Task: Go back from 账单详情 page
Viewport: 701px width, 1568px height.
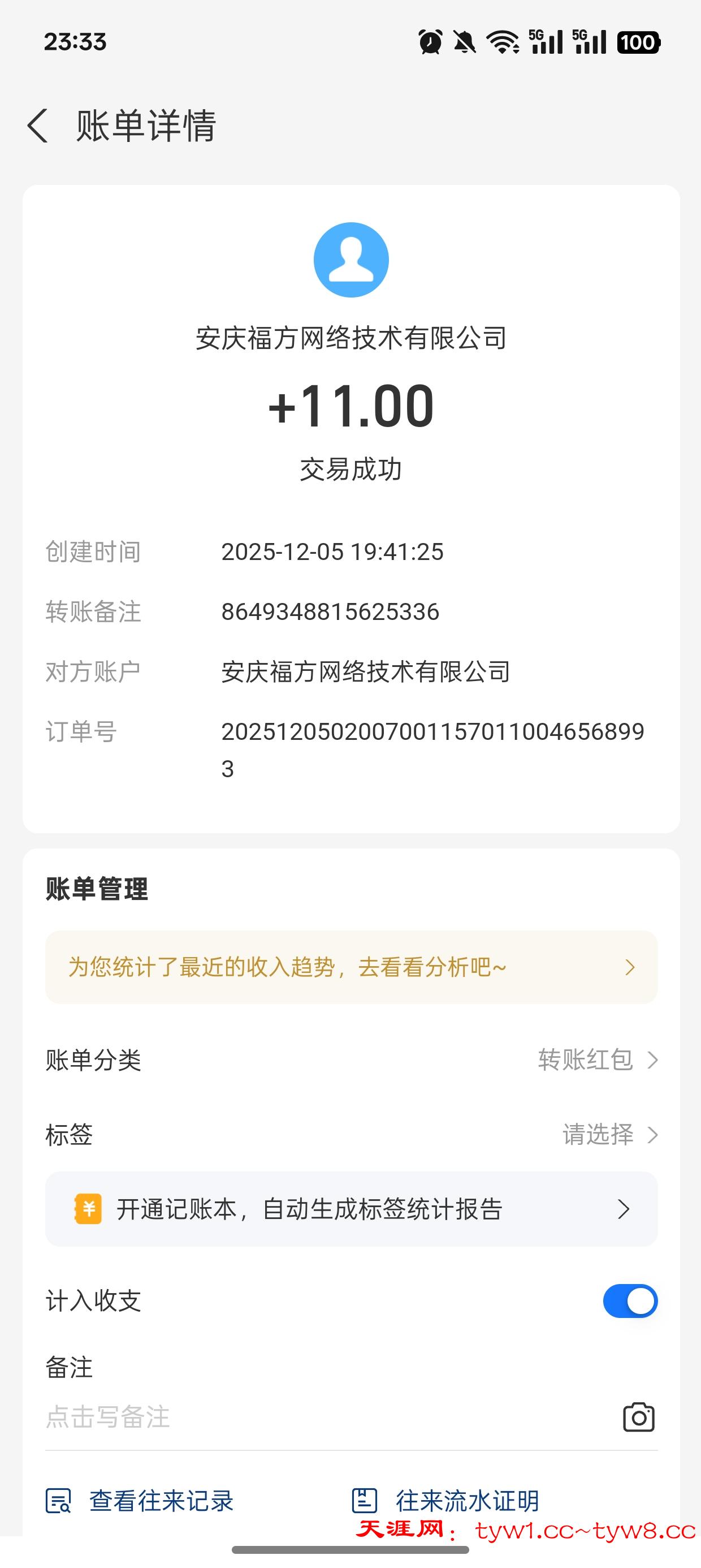Action: pyautogui.click(x=38, y=126)
